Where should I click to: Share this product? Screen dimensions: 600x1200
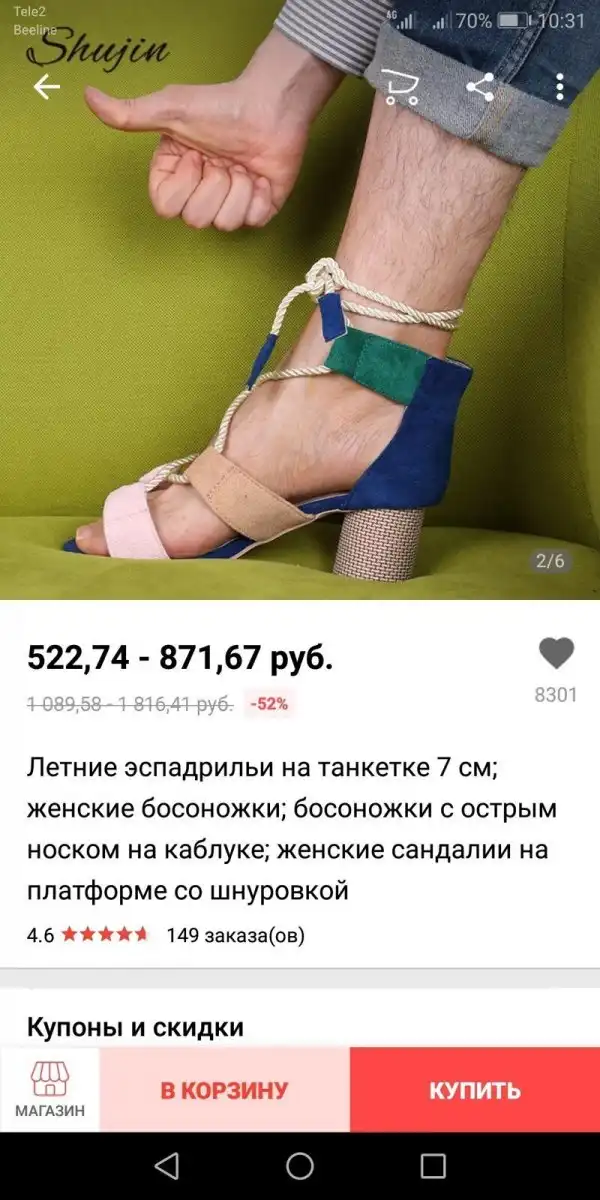tap(480, 87)
